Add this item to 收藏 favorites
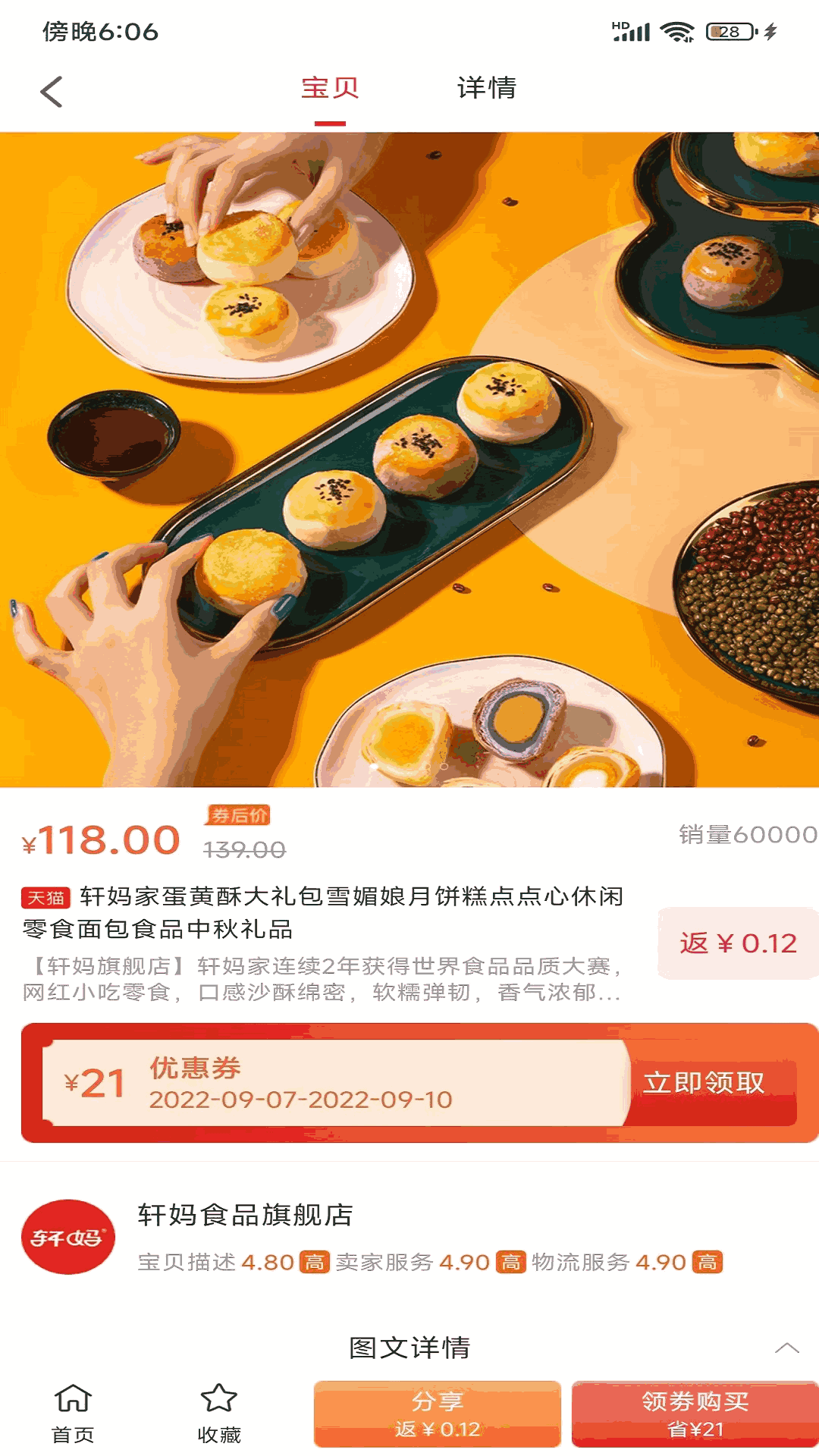 point(218,1414)
